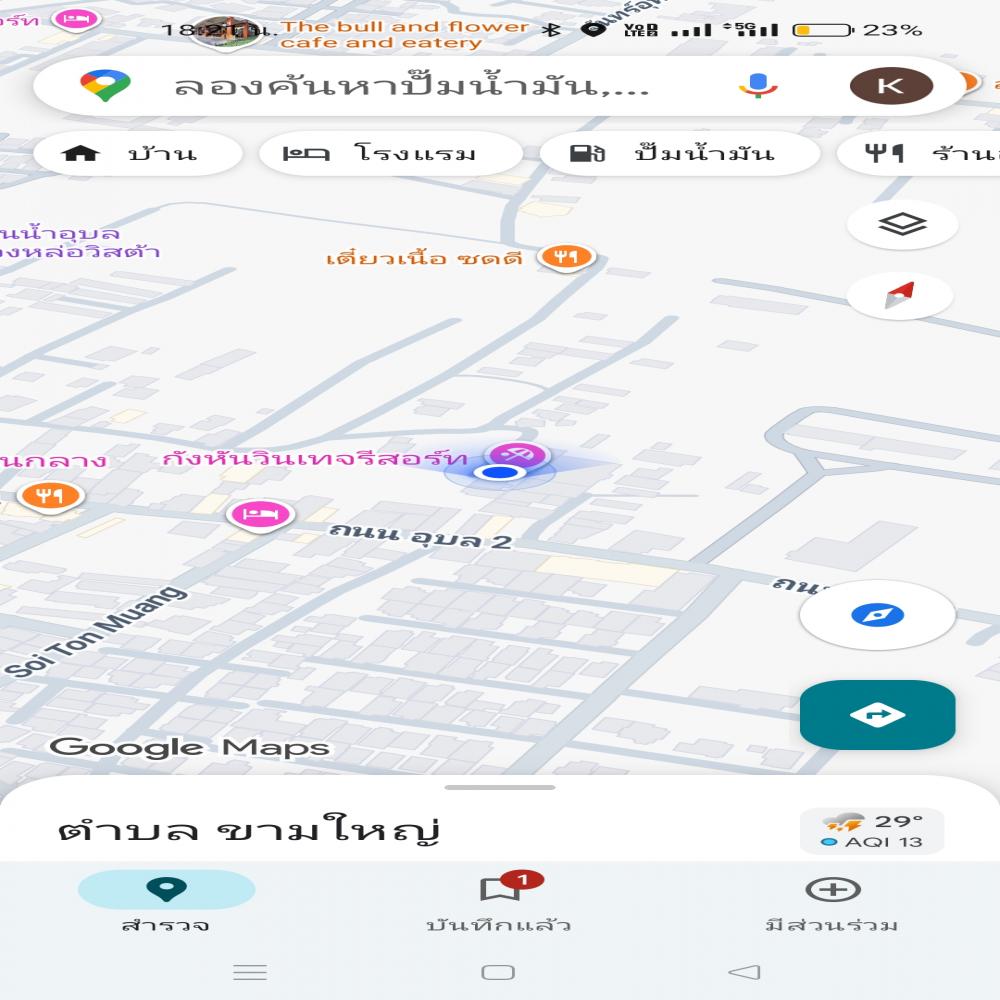Select the บ้าน (Home) chip
The width and height of the screenshot is (1000, 1000).
click(137, 154)
